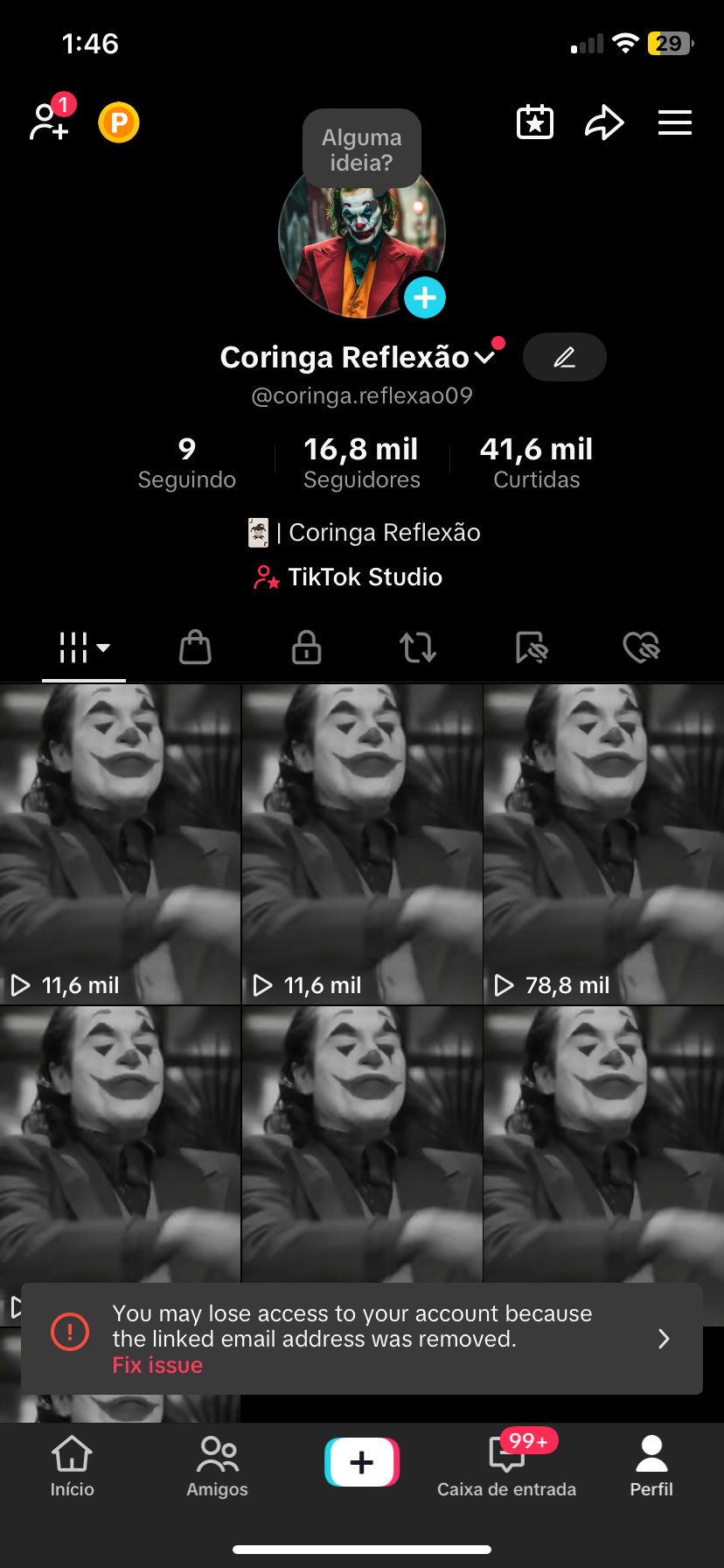724x1568 pixels.
Task: Switch to the private videos lock tab
Action: [306, 647]
